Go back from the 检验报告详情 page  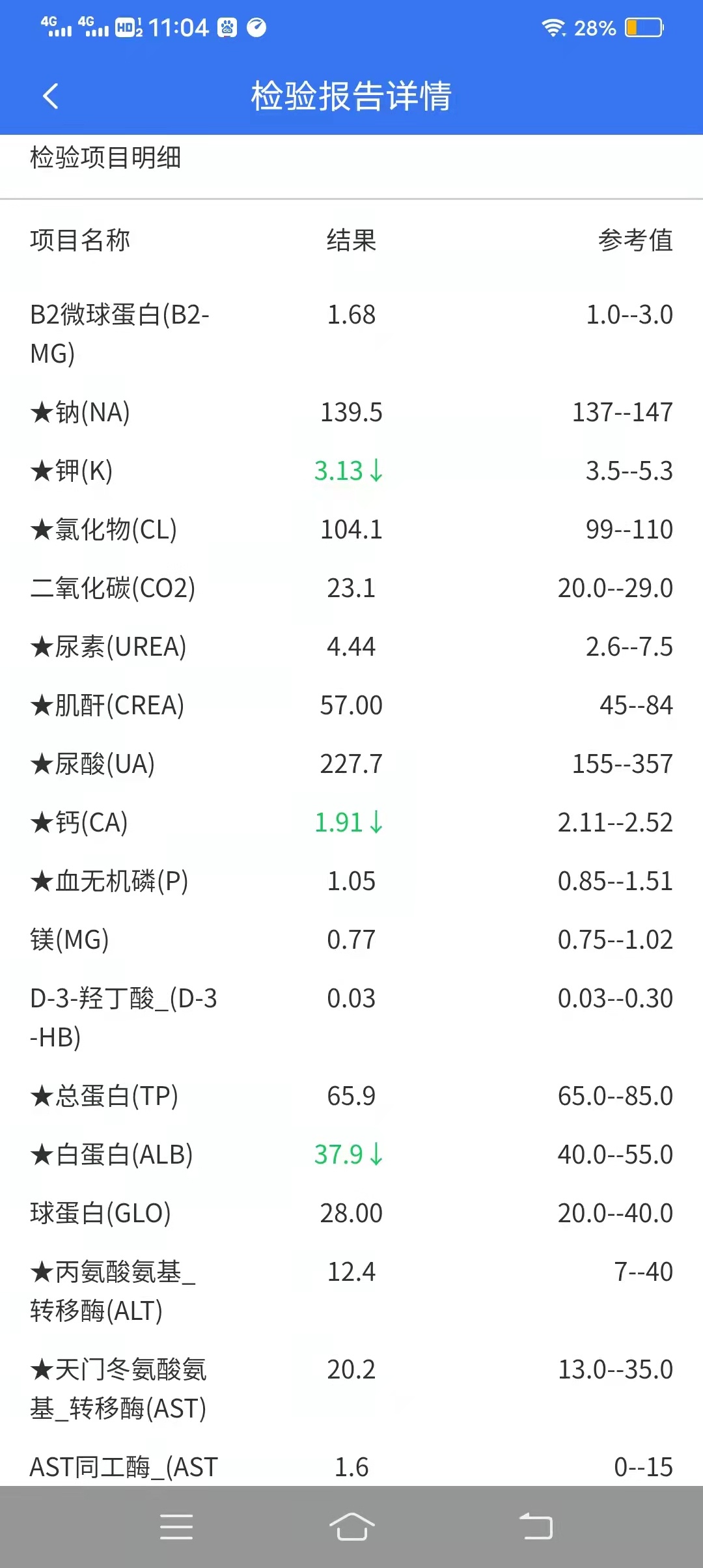[x=51, y=96]
